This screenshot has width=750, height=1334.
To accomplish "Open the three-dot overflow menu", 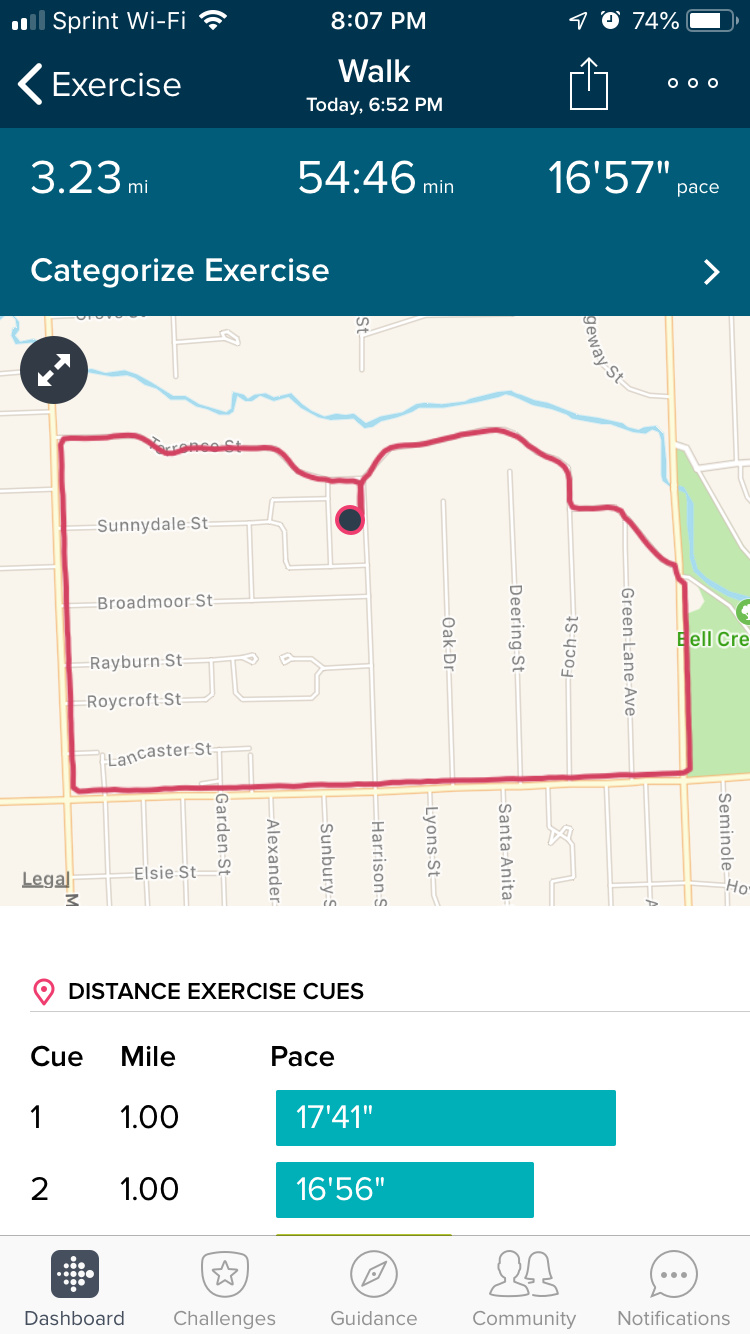I will click(x=693, y=84).
